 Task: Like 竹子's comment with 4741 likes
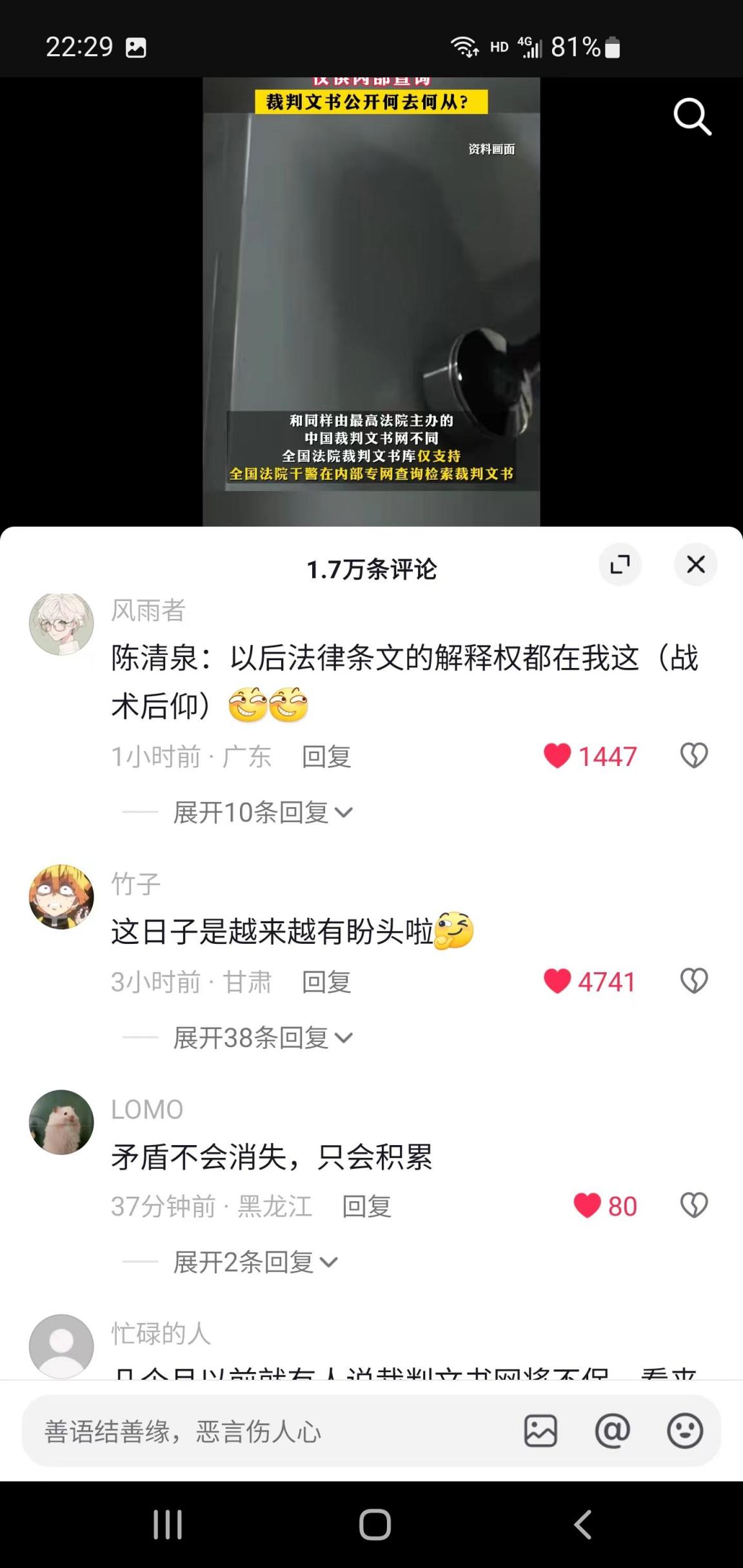(x=557, y=981)
